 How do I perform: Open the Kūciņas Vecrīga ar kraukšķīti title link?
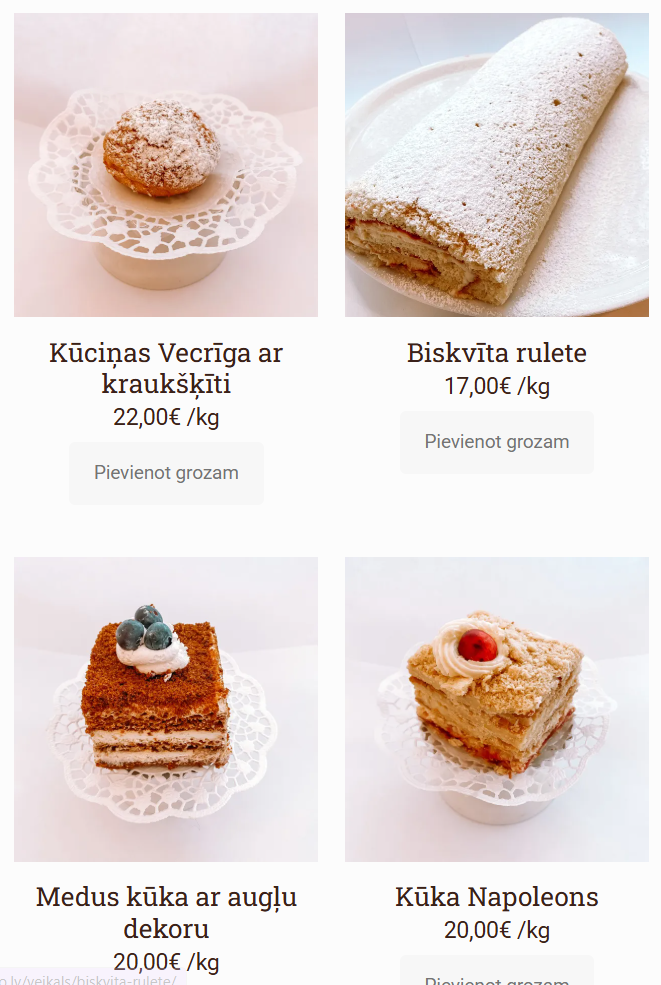166,368
